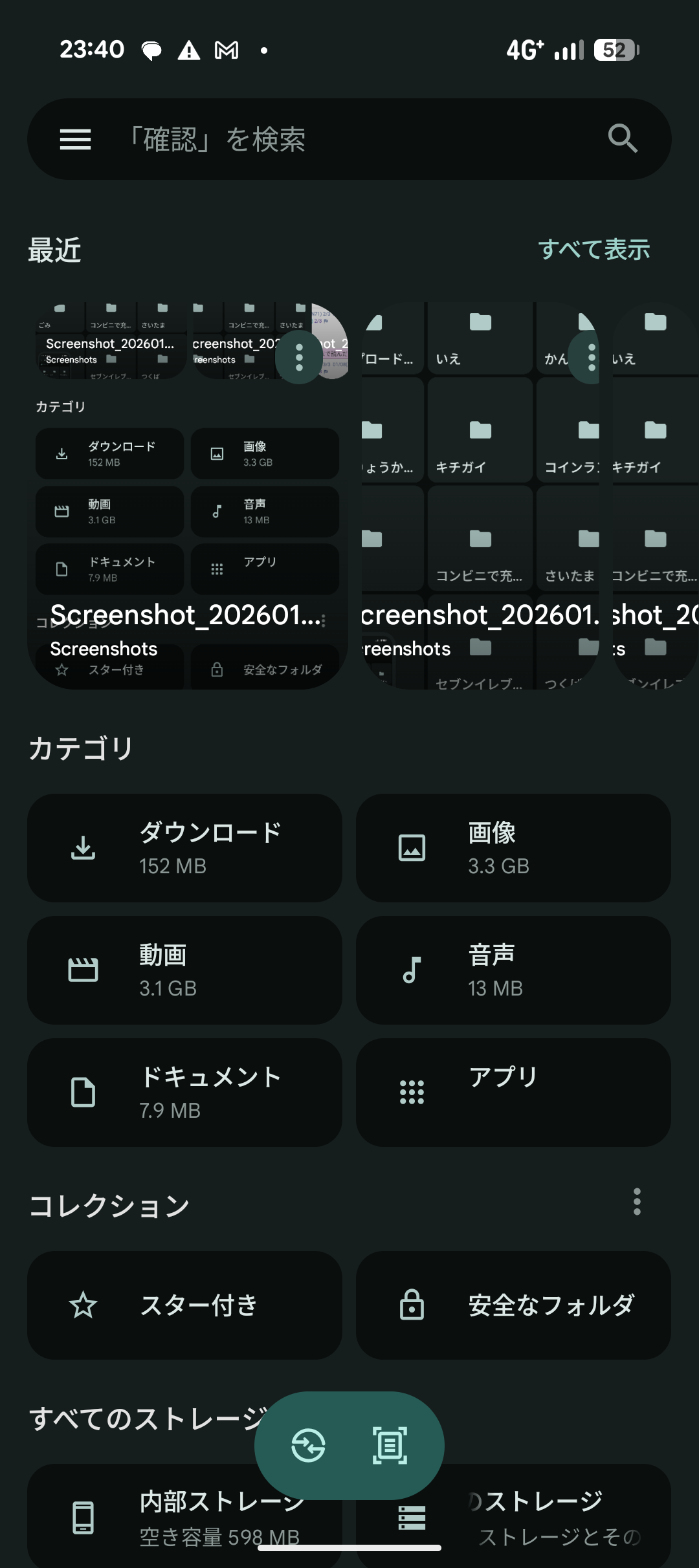Focus the 「確認」を検索 search field
This screenshot has height=1568, width=699.
click(x=349, y=139)
